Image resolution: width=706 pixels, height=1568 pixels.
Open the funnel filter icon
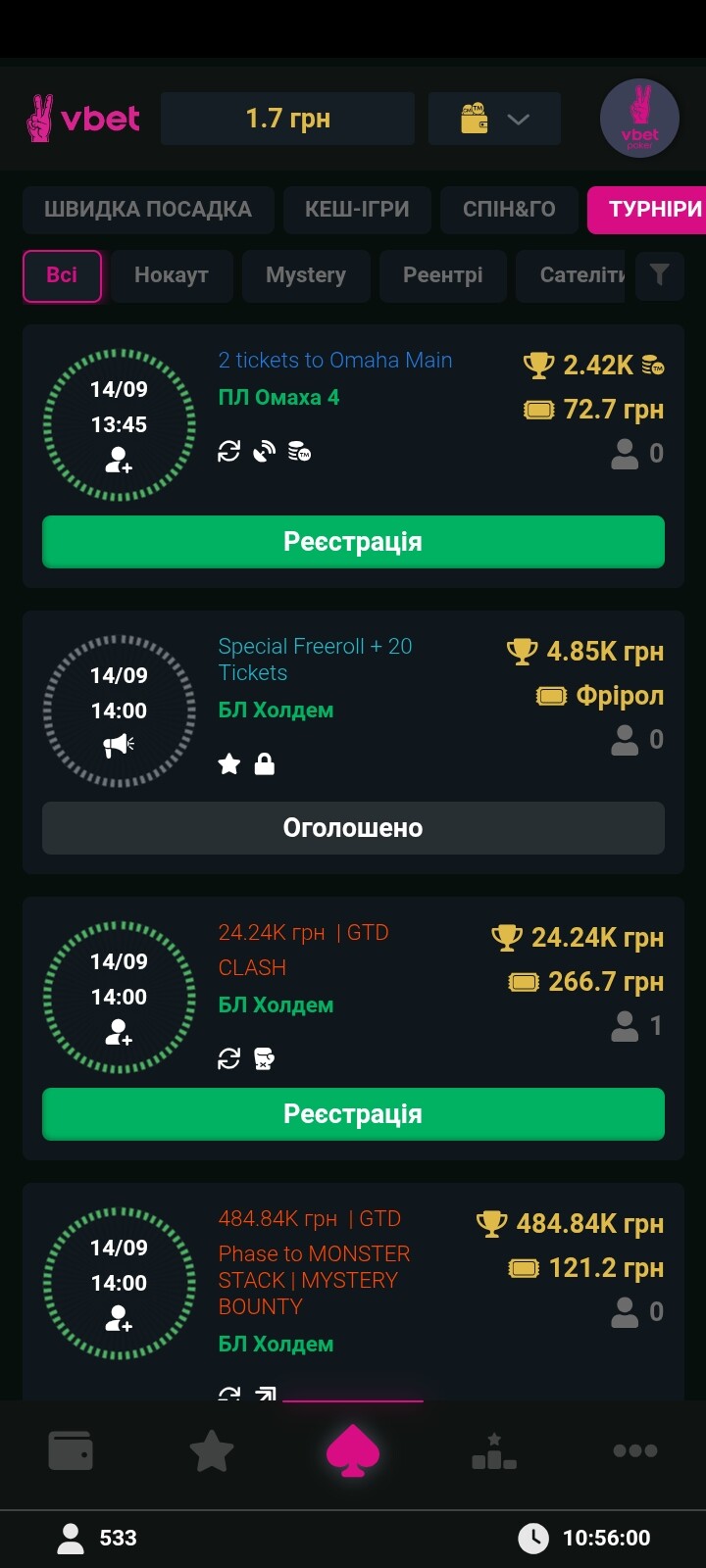click(660, 275)
